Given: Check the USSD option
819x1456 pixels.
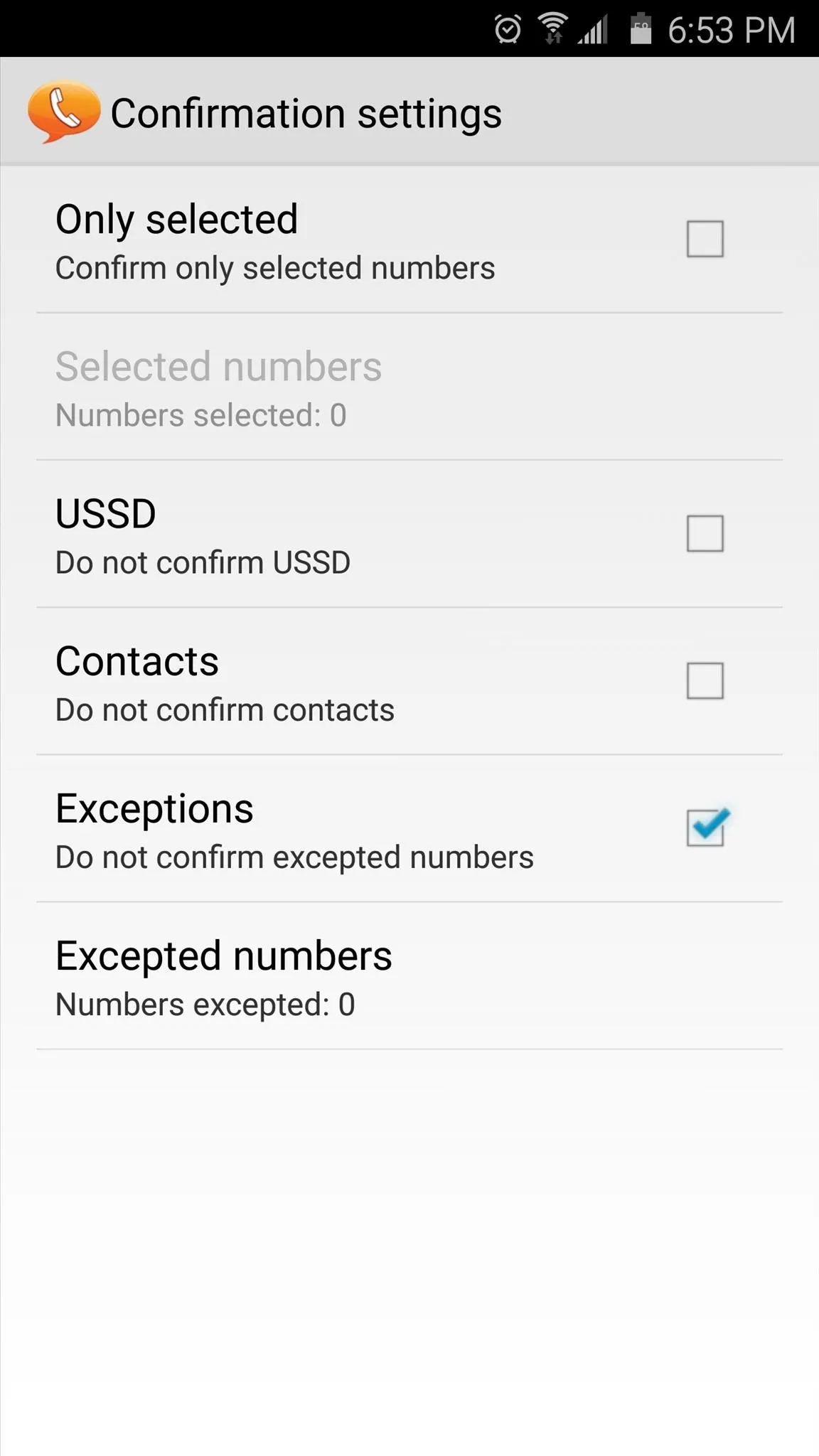Looking at the screenshot, I should 705,533.
